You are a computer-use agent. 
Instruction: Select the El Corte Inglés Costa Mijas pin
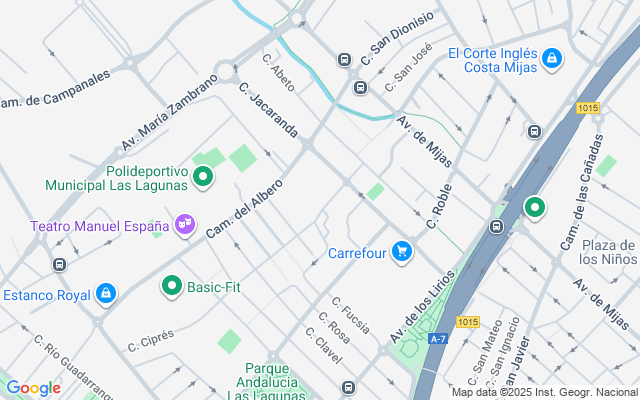pyautogui.click(x=551, y=60)
